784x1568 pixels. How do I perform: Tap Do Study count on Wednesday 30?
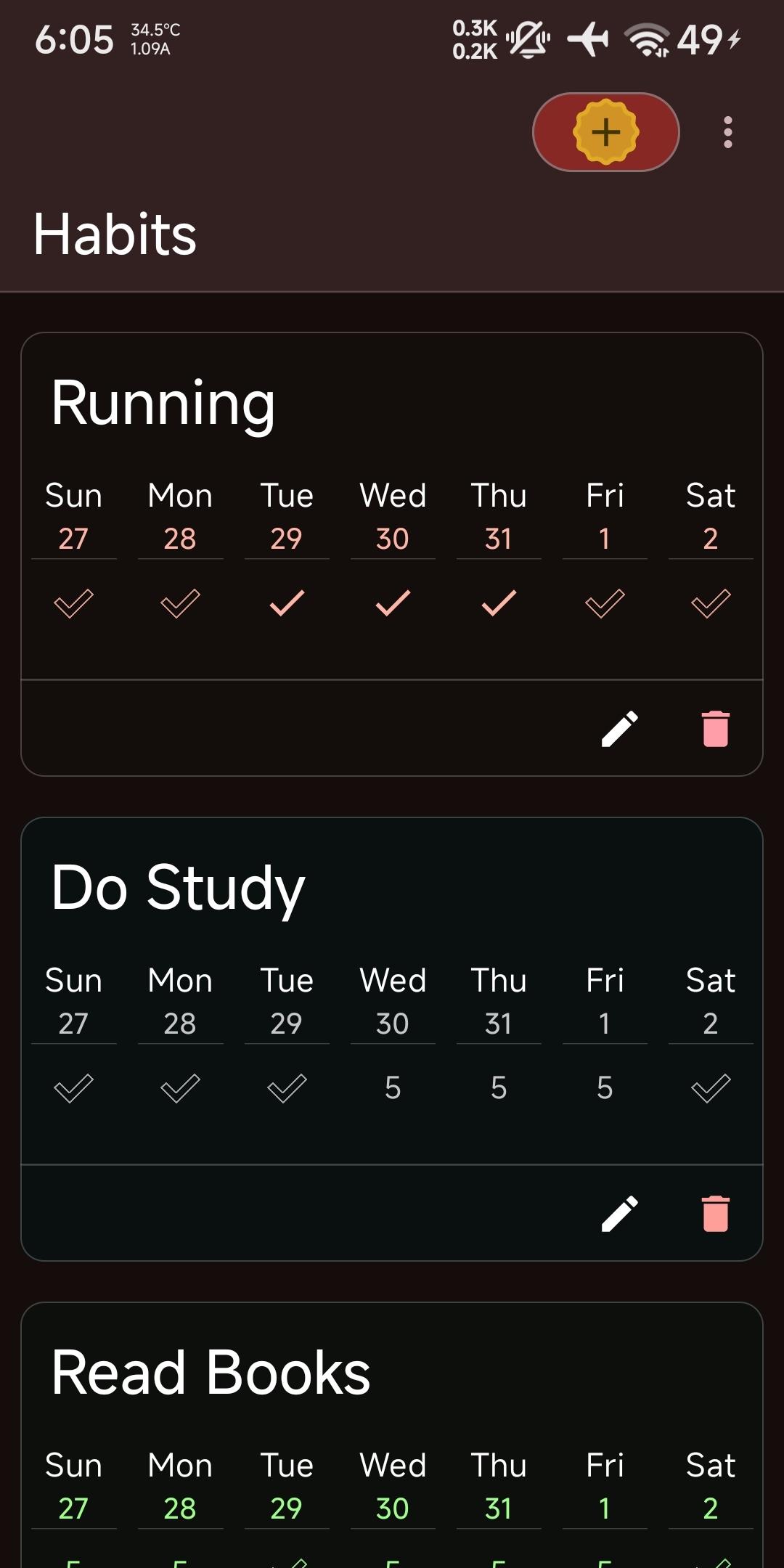393,1088
